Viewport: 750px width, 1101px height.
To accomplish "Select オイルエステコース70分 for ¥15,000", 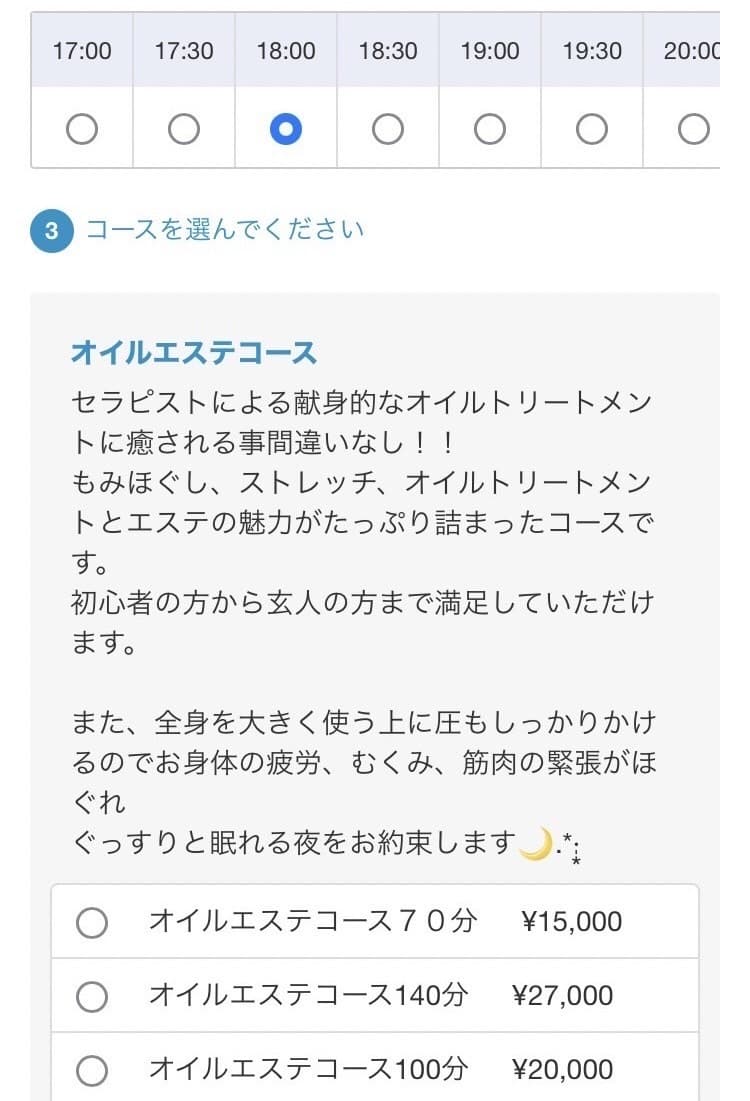I will click(x=92, y=923).
